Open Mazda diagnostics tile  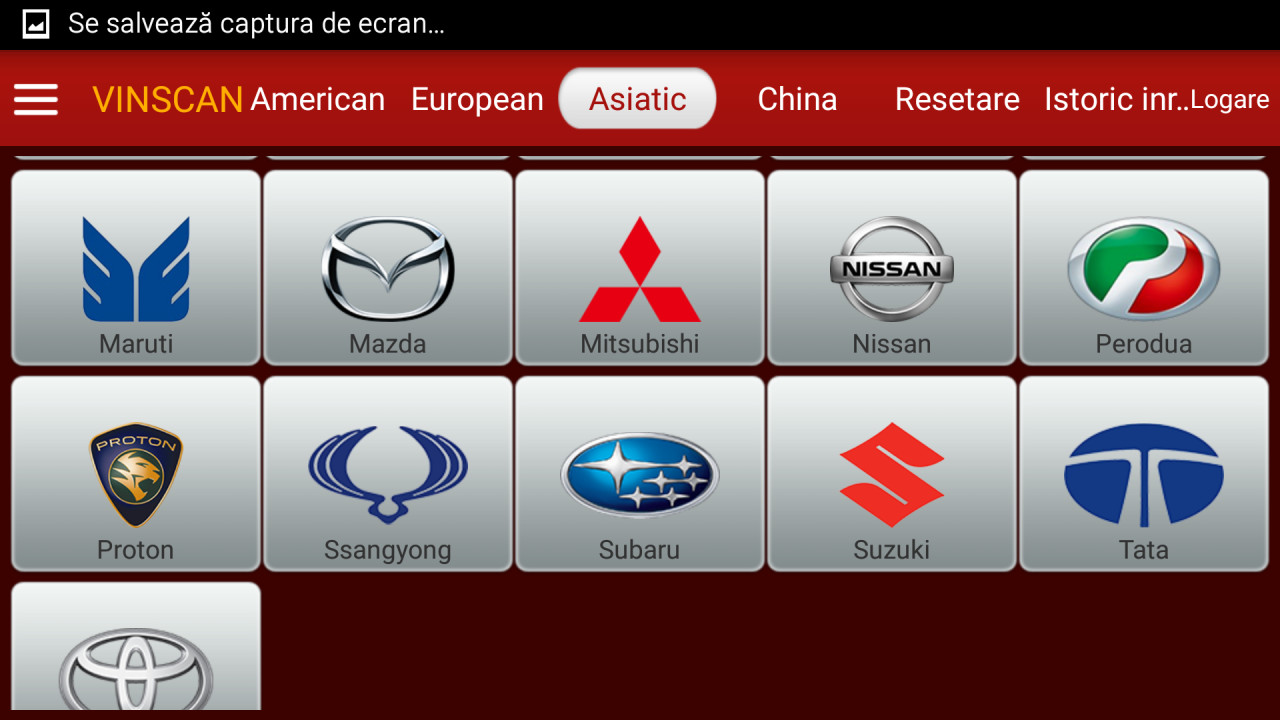[388, 268]
